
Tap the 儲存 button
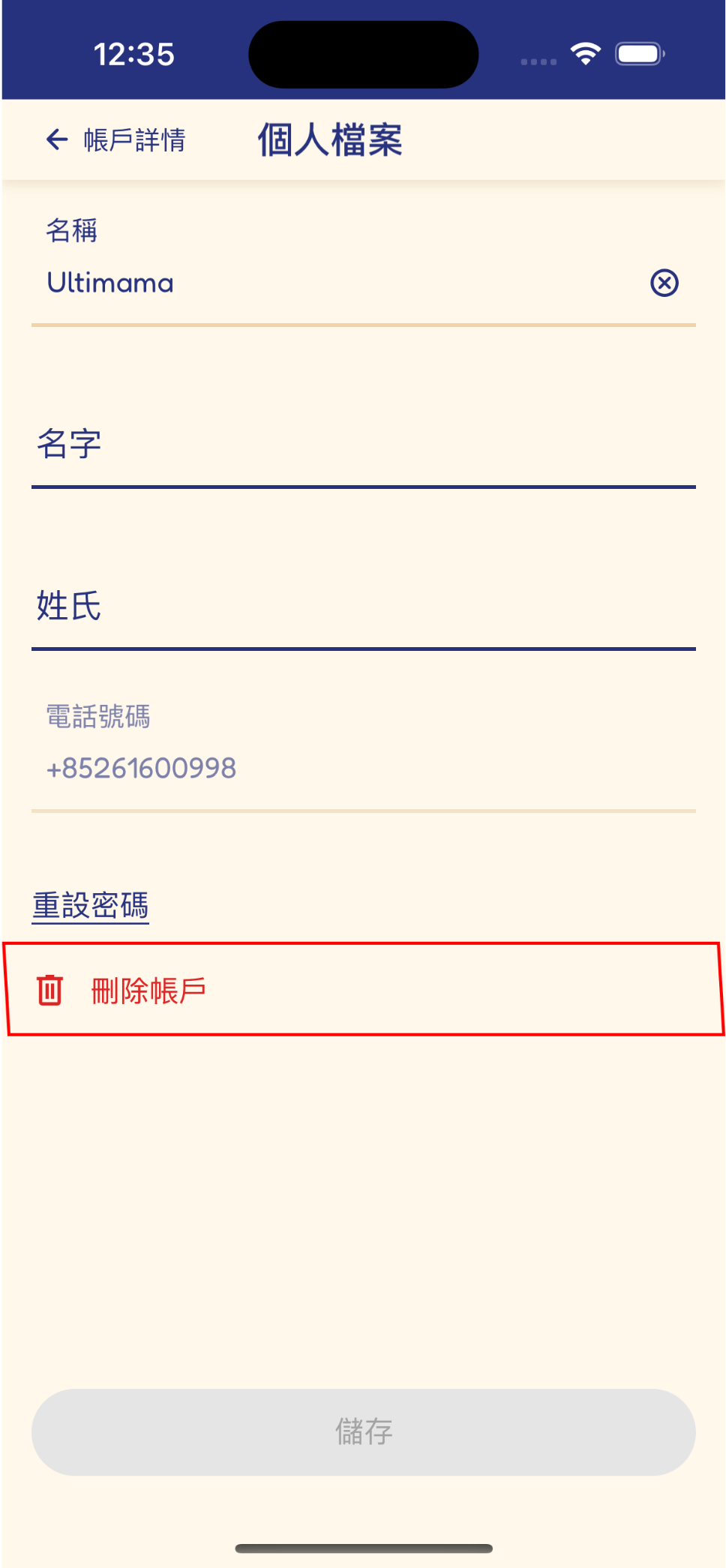pyautogui.click(x=363, y=1432)
